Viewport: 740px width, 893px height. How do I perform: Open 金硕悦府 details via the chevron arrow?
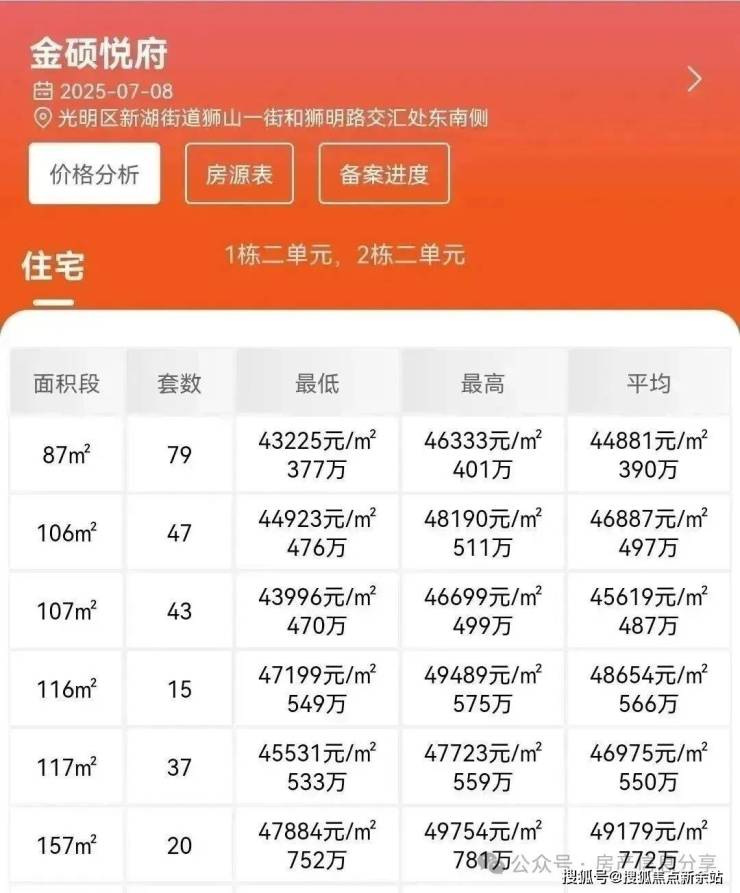pyautogui.click(x=695, y=80)
